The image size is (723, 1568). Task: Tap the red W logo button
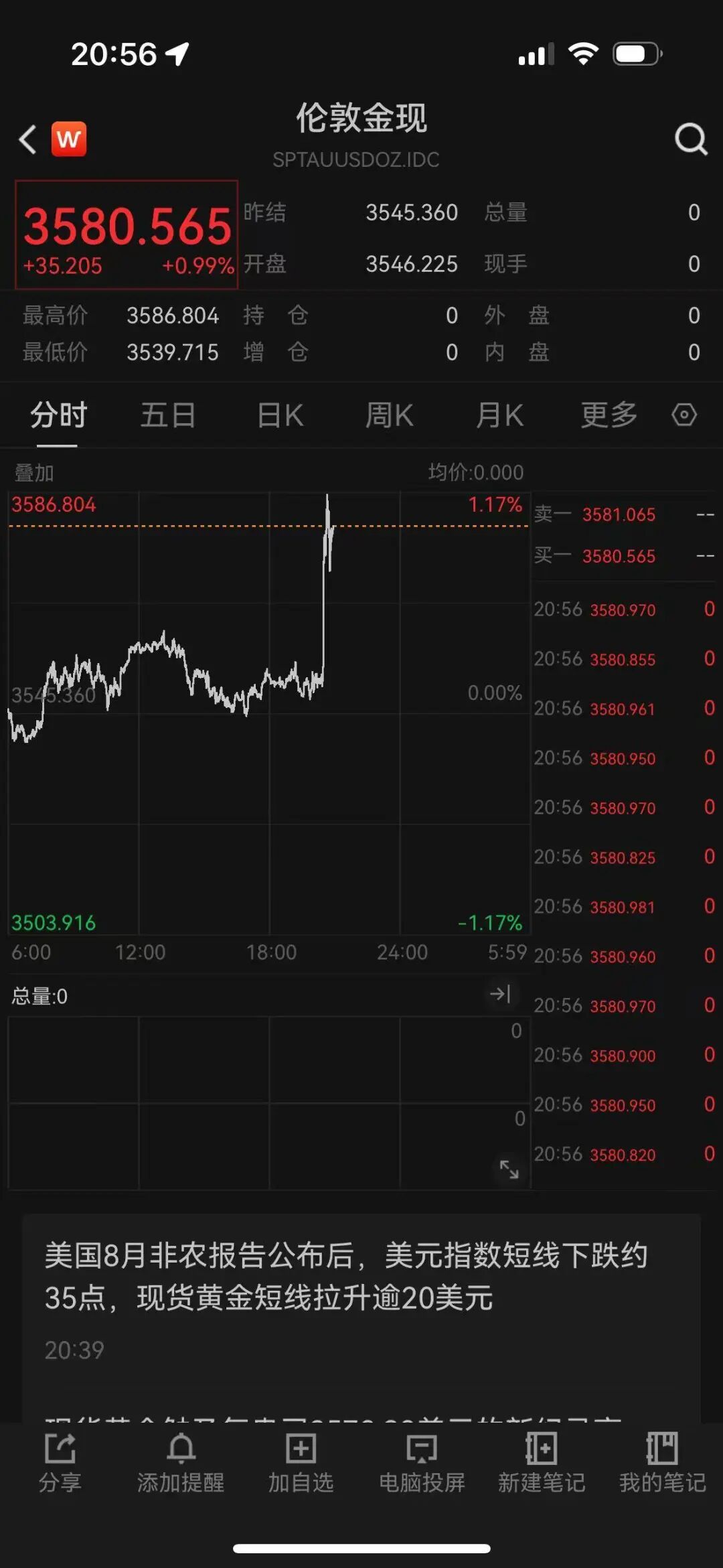(x=69, y=139)
